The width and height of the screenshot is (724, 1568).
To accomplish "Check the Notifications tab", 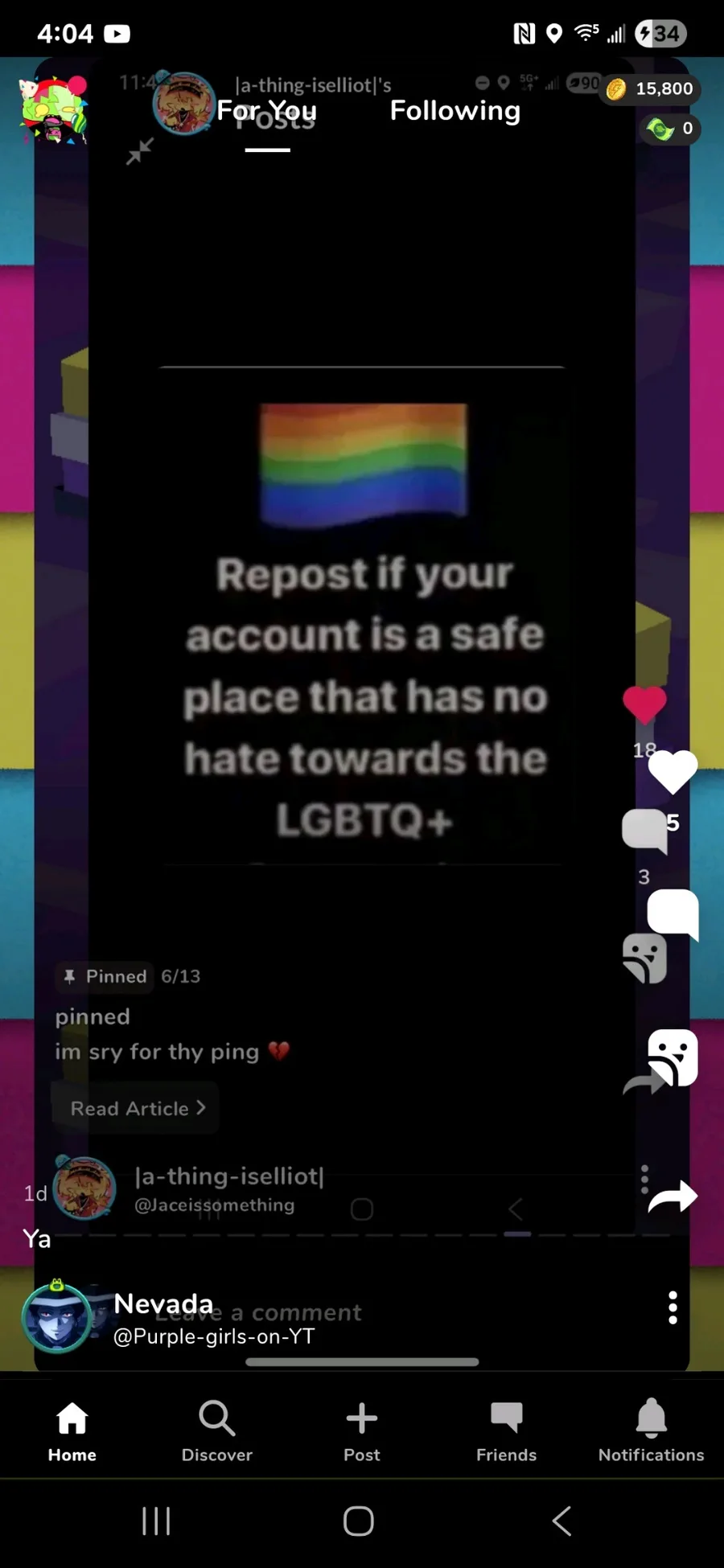I will point(651,1432).
